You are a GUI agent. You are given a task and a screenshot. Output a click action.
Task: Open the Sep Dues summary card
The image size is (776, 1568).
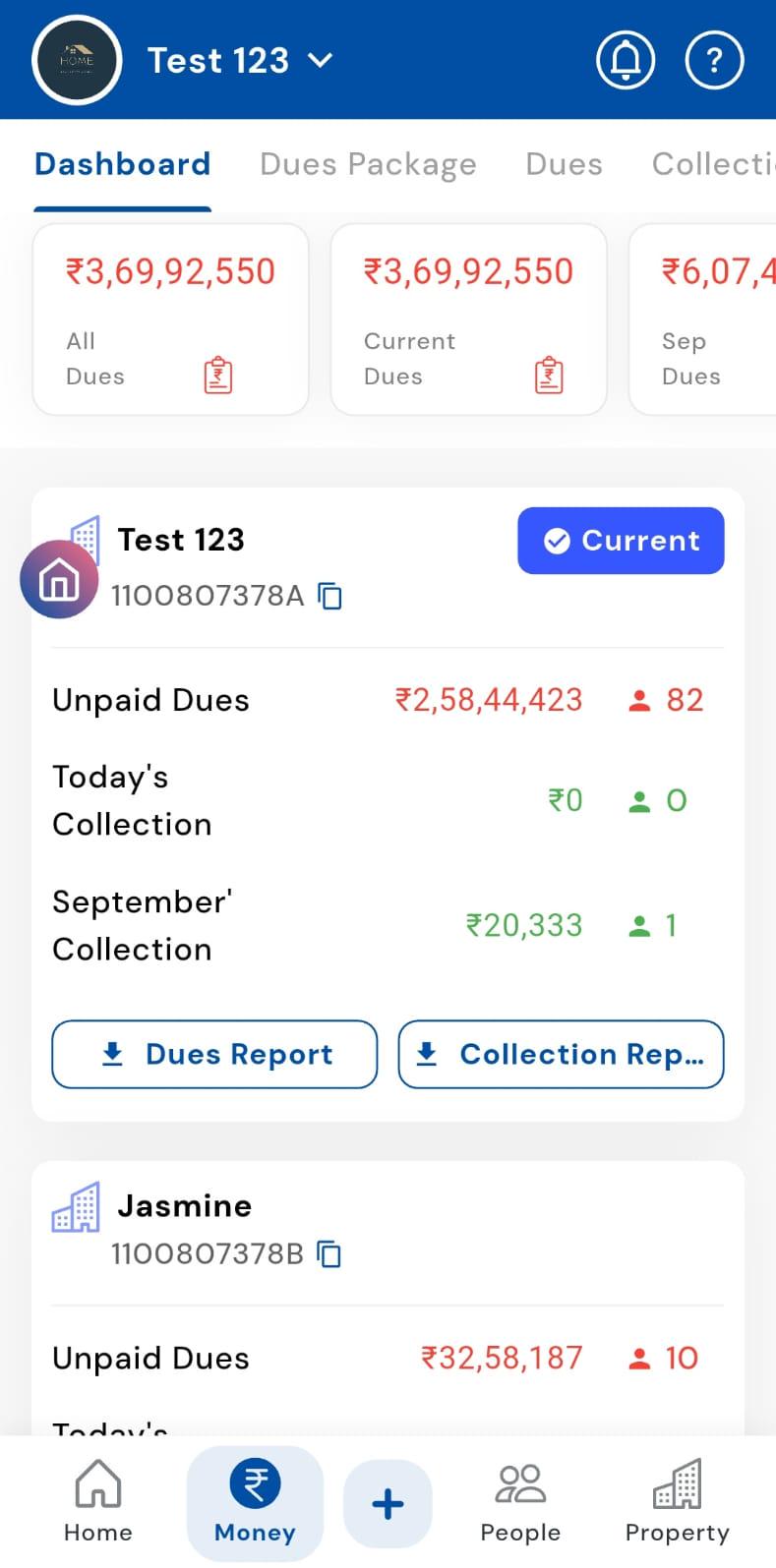pos(703,319)
